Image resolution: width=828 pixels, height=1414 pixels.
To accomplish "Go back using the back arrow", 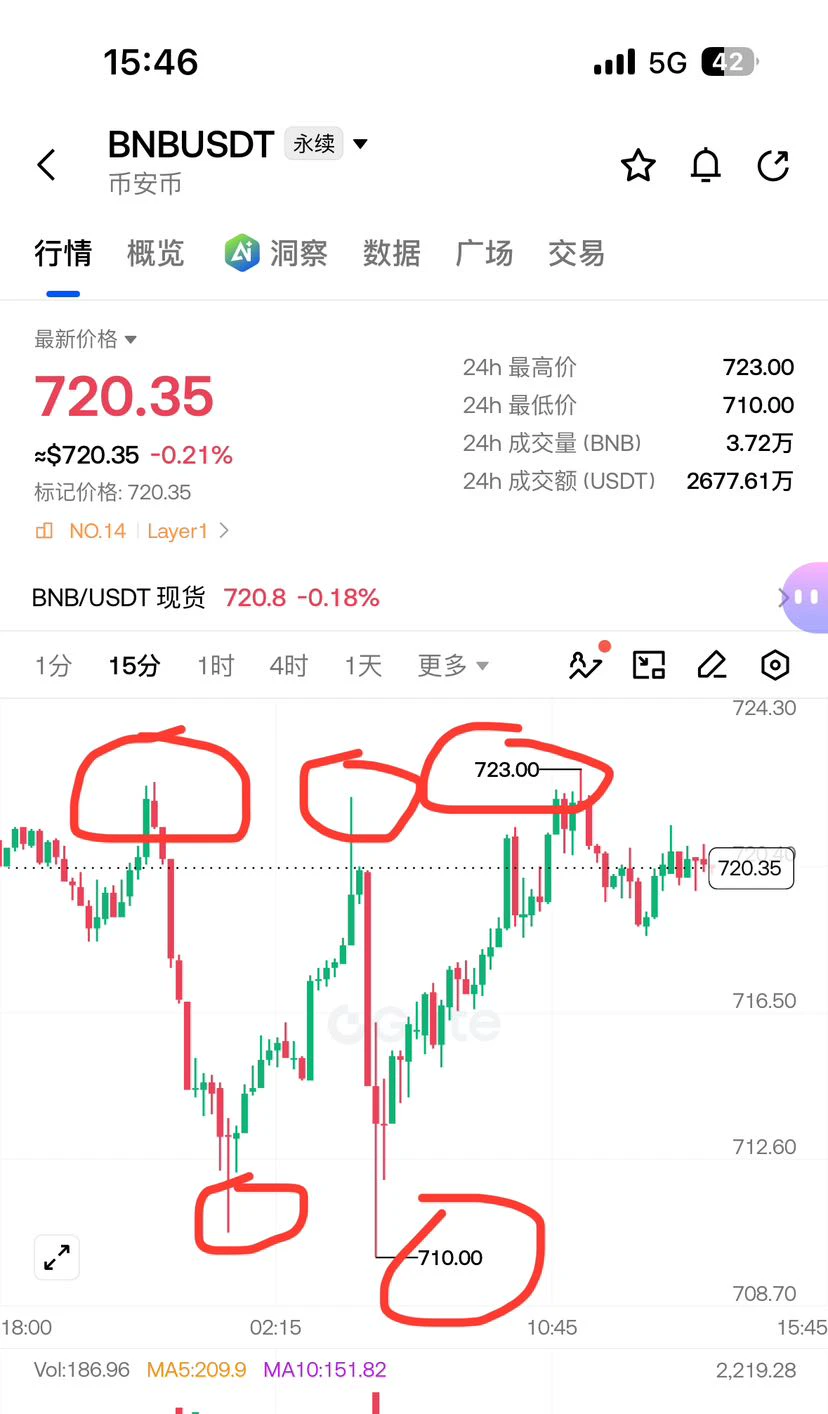I will coord(46,165).
